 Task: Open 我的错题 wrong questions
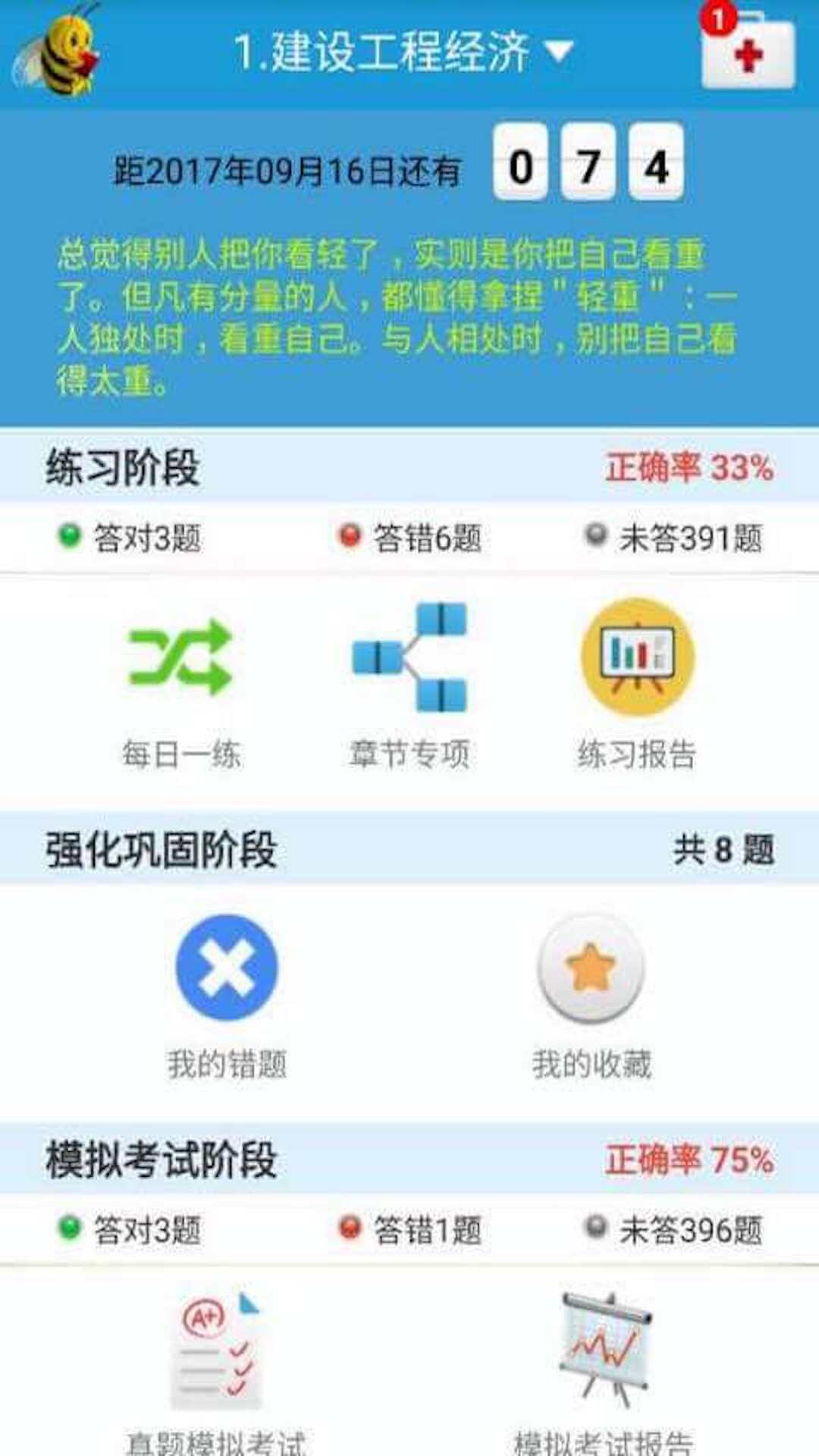click(227, 993)
